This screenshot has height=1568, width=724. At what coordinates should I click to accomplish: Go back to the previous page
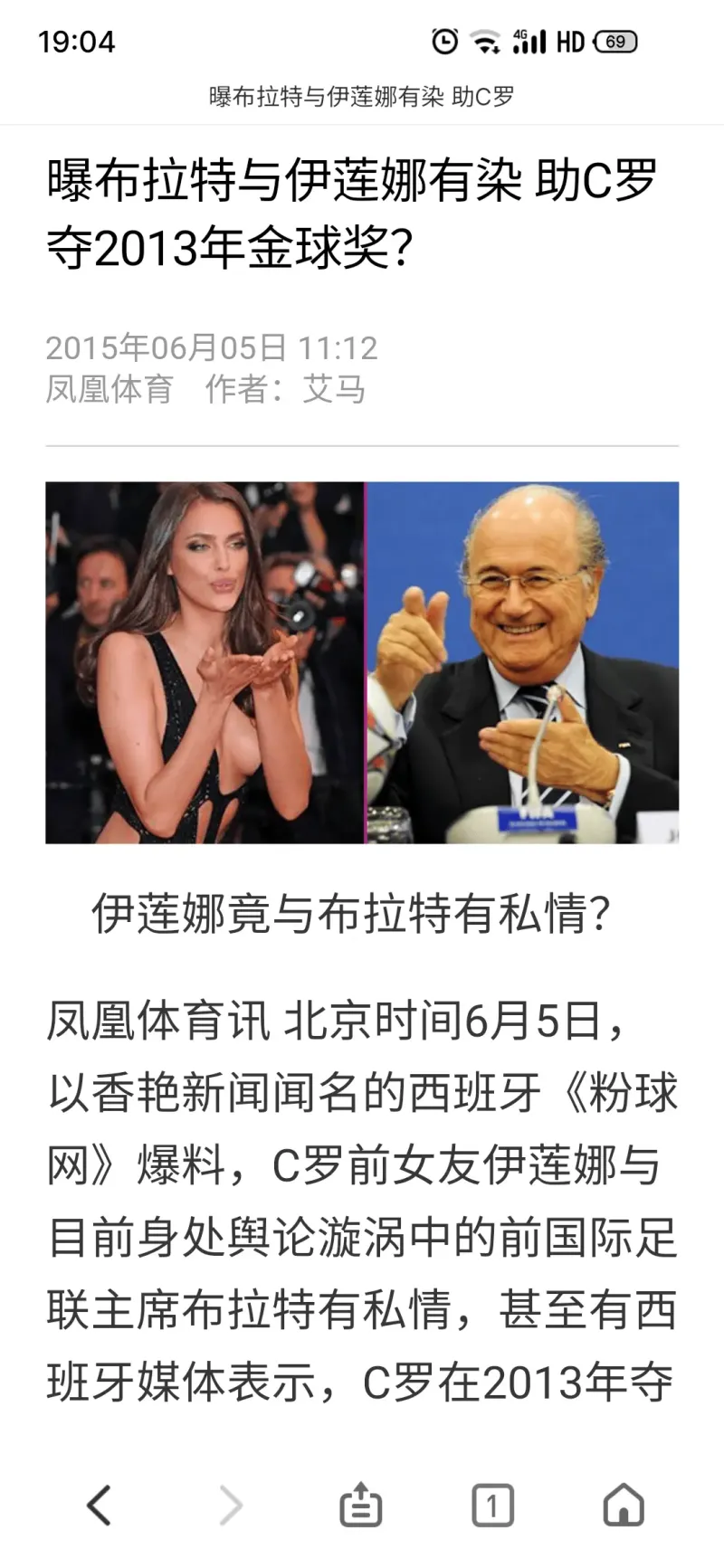(100, 1506)
